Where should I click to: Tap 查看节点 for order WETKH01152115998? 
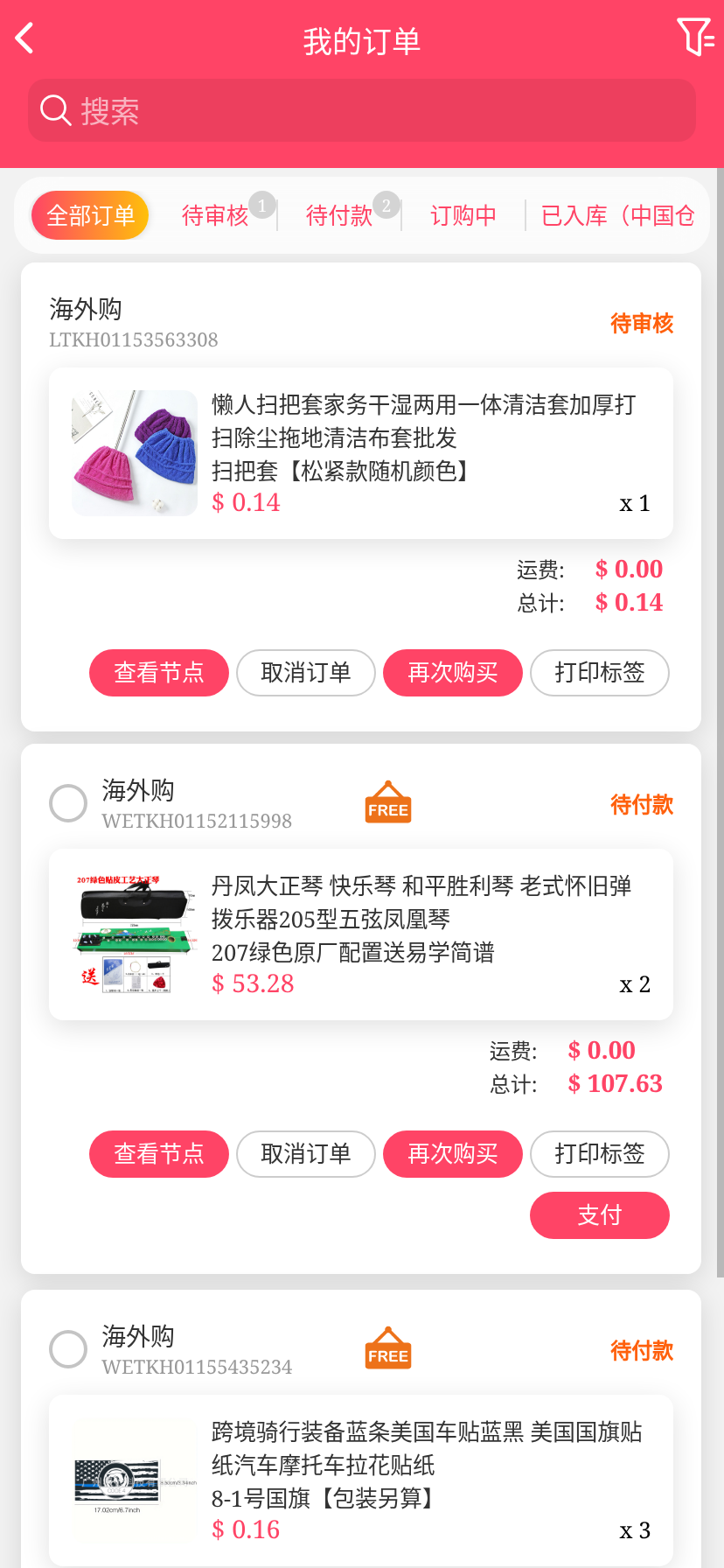click(x=159, y=1154)
